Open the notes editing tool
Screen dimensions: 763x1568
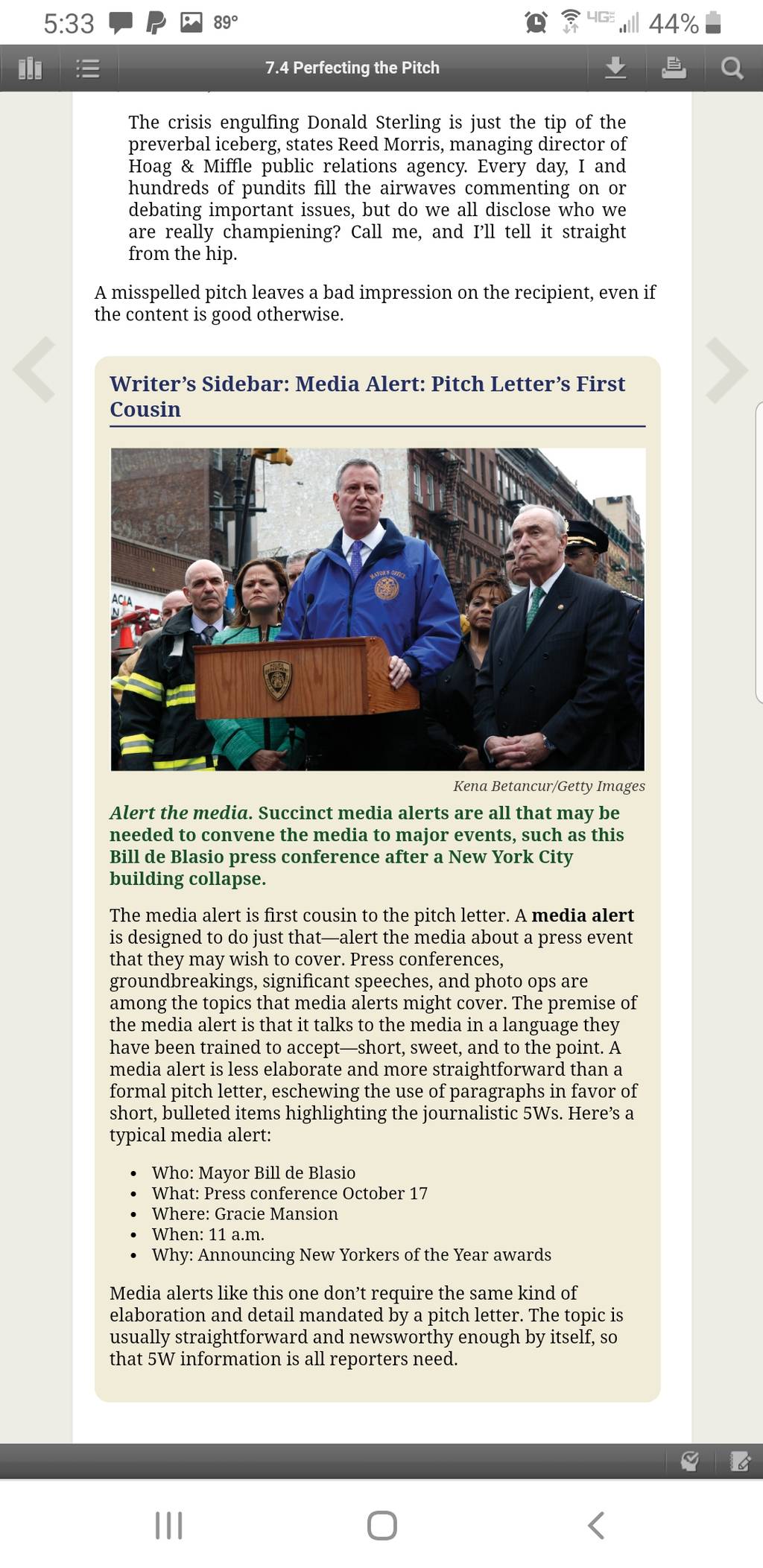tap(739, 1461)
